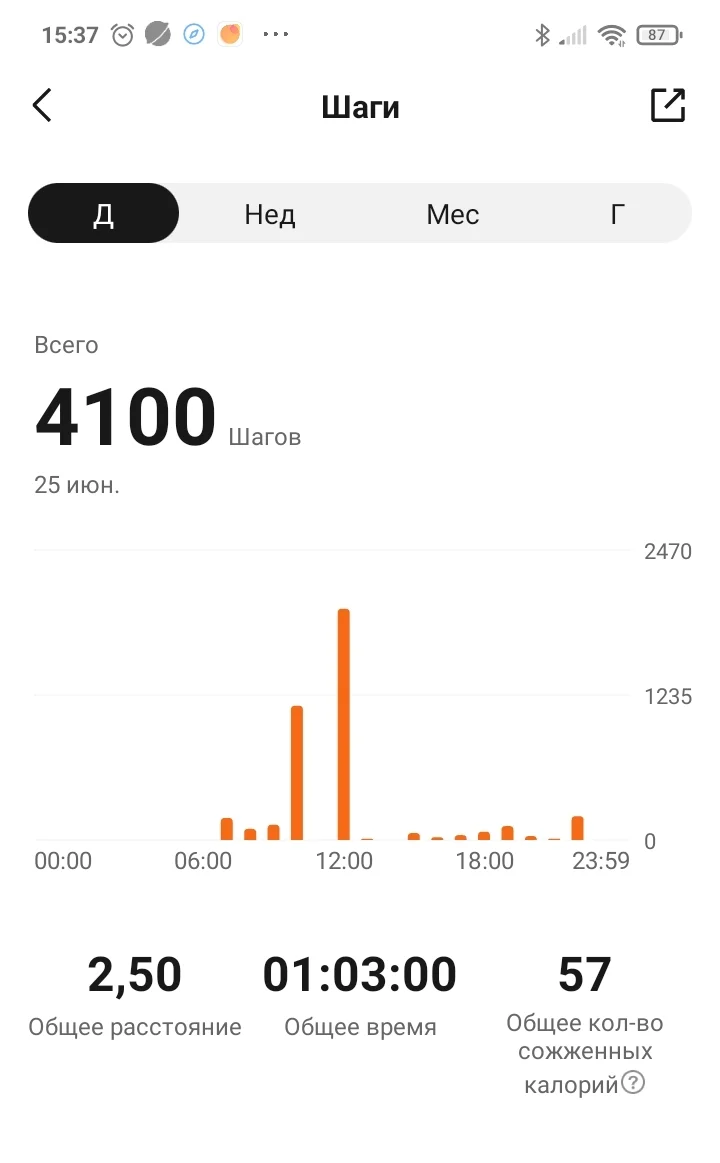The height and width of the screenshot is (1163, 720).
Task: Select the Д (day) tab
Action: tap(104, 214)
